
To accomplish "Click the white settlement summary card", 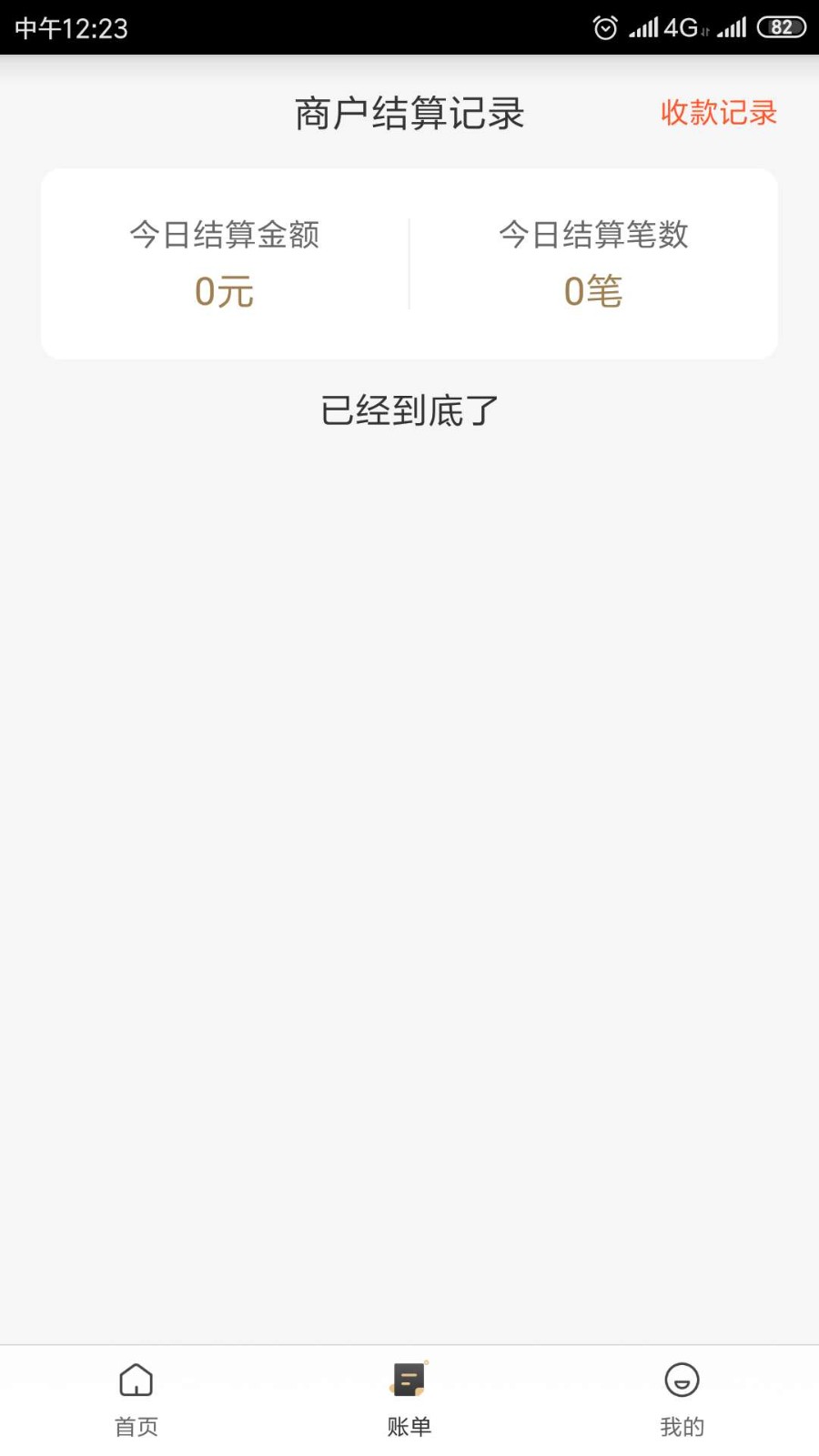I will 409,262.
